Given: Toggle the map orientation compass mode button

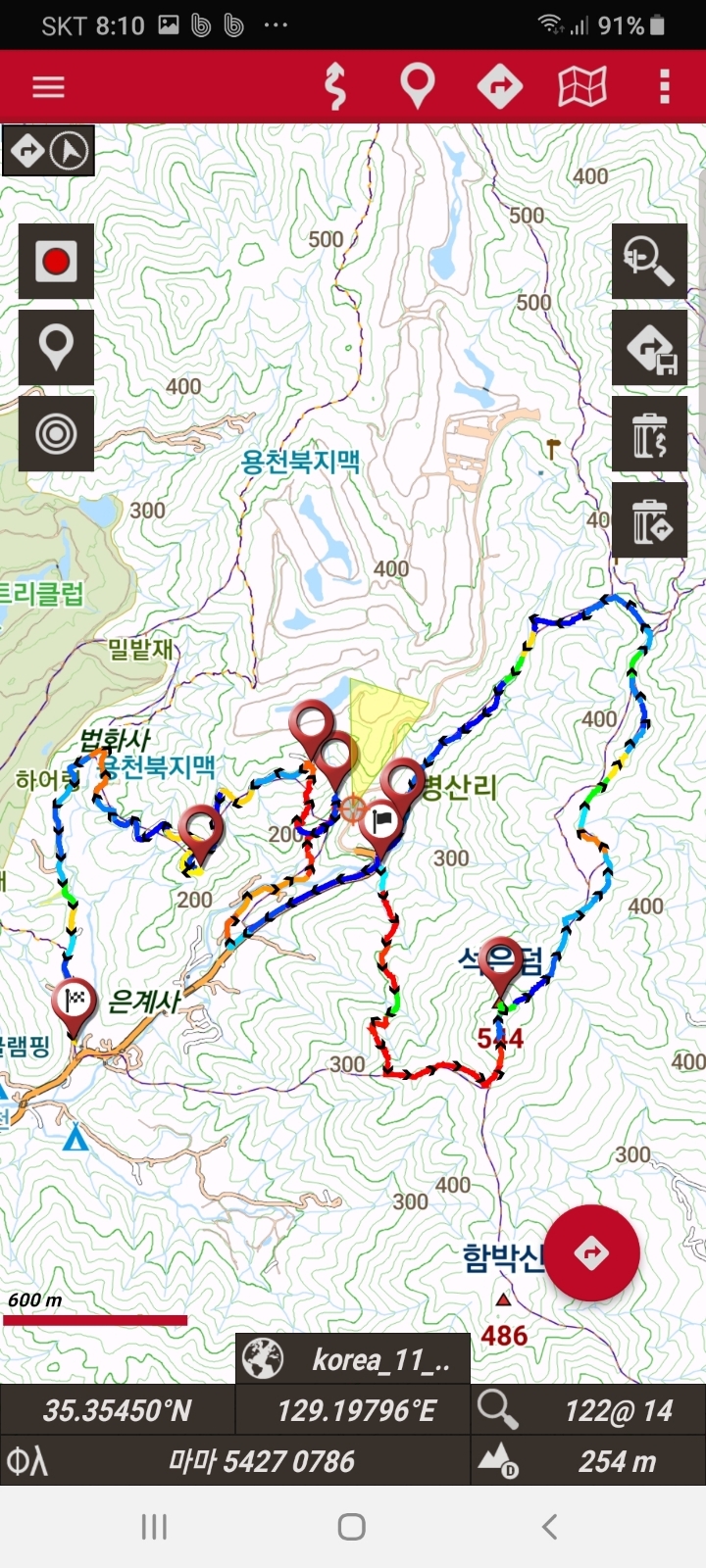Looking at the screenshot, I should click(x=48, y=151).
